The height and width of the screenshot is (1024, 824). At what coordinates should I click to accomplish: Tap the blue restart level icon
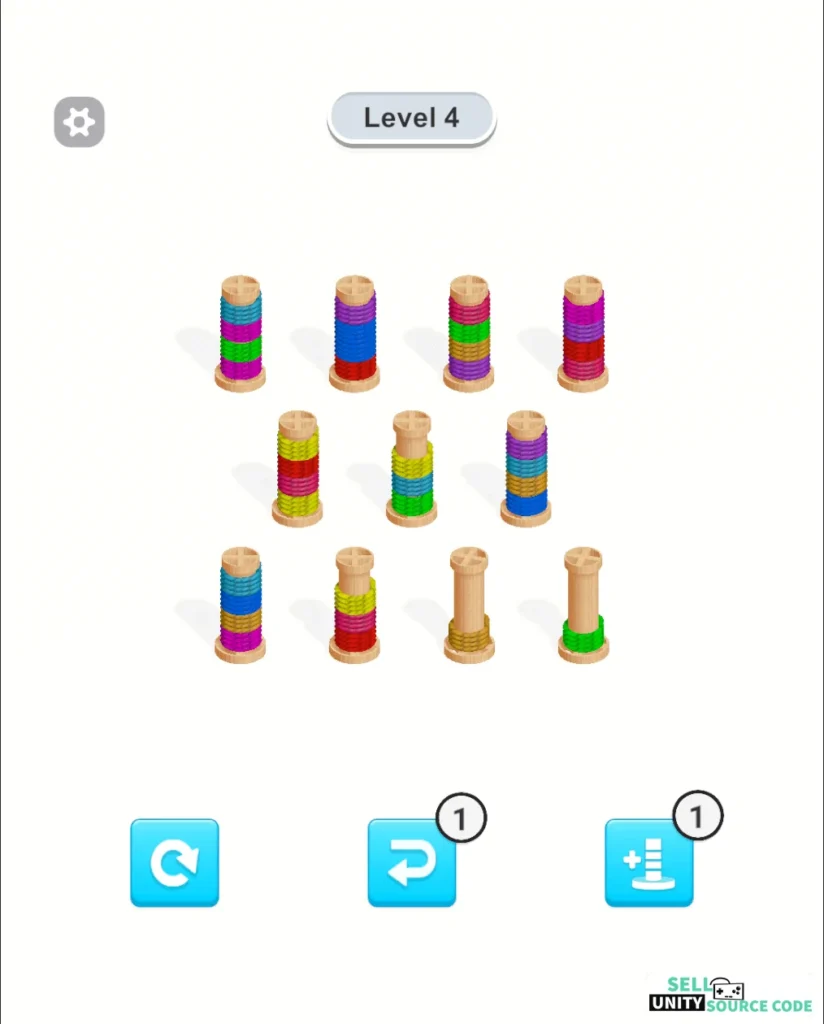point(175,862)
